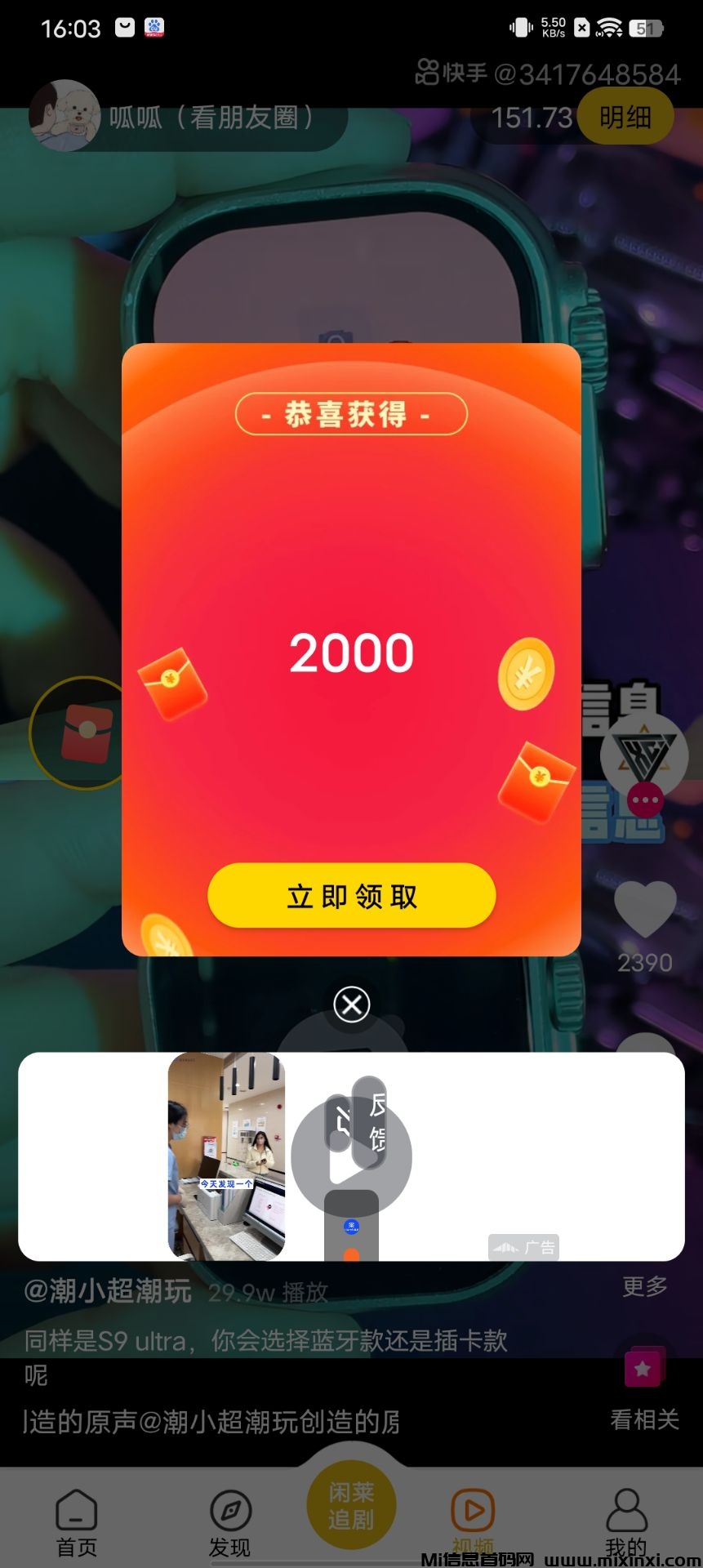Viewport: 703px width, 1568px height.
Task: Open the floating red envelope icon
Action: [x=85, y=733]
